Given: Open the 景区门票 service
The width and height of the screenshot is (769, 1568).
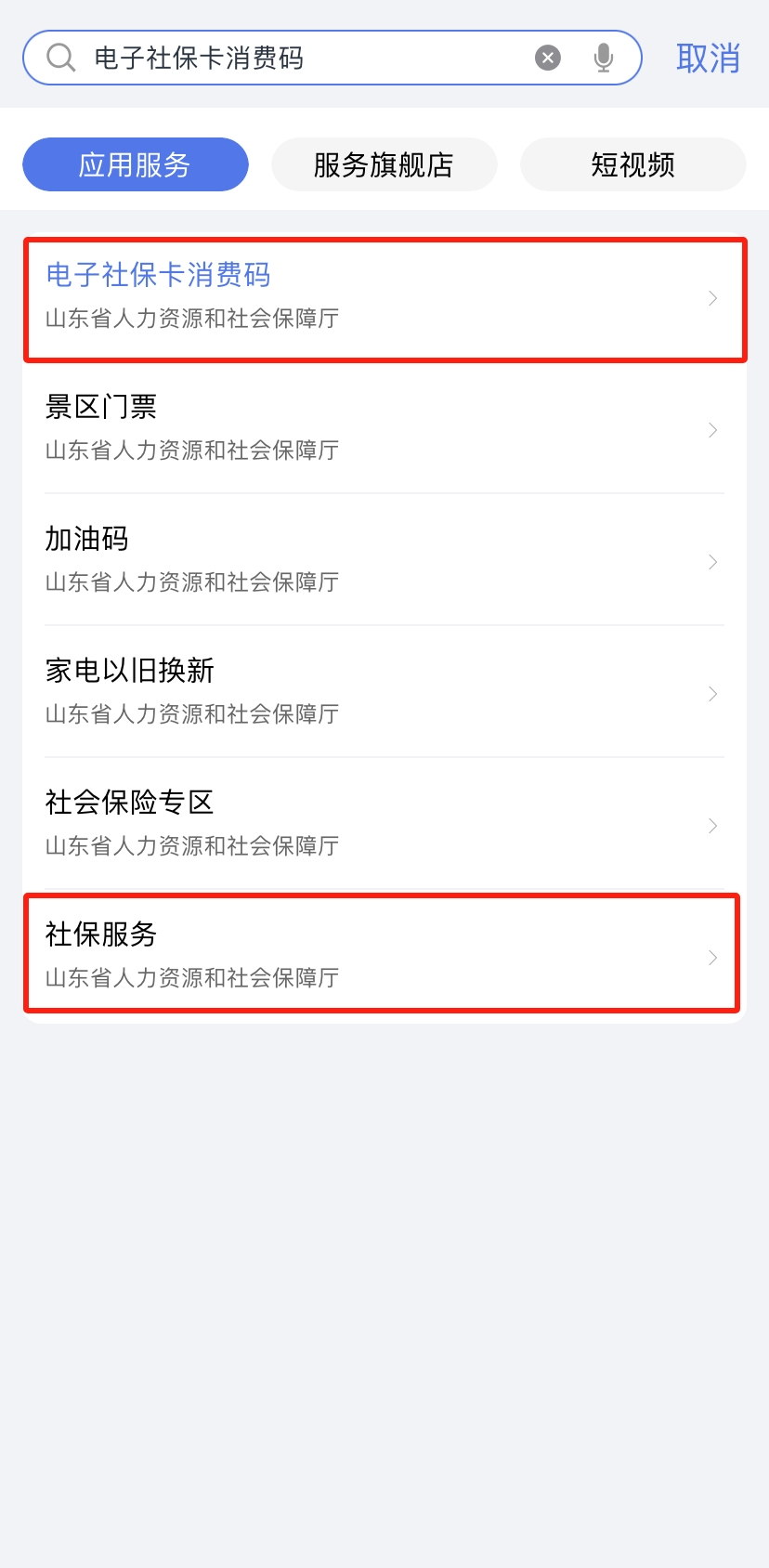Looking at the screenshot, I should click(384, 428).
